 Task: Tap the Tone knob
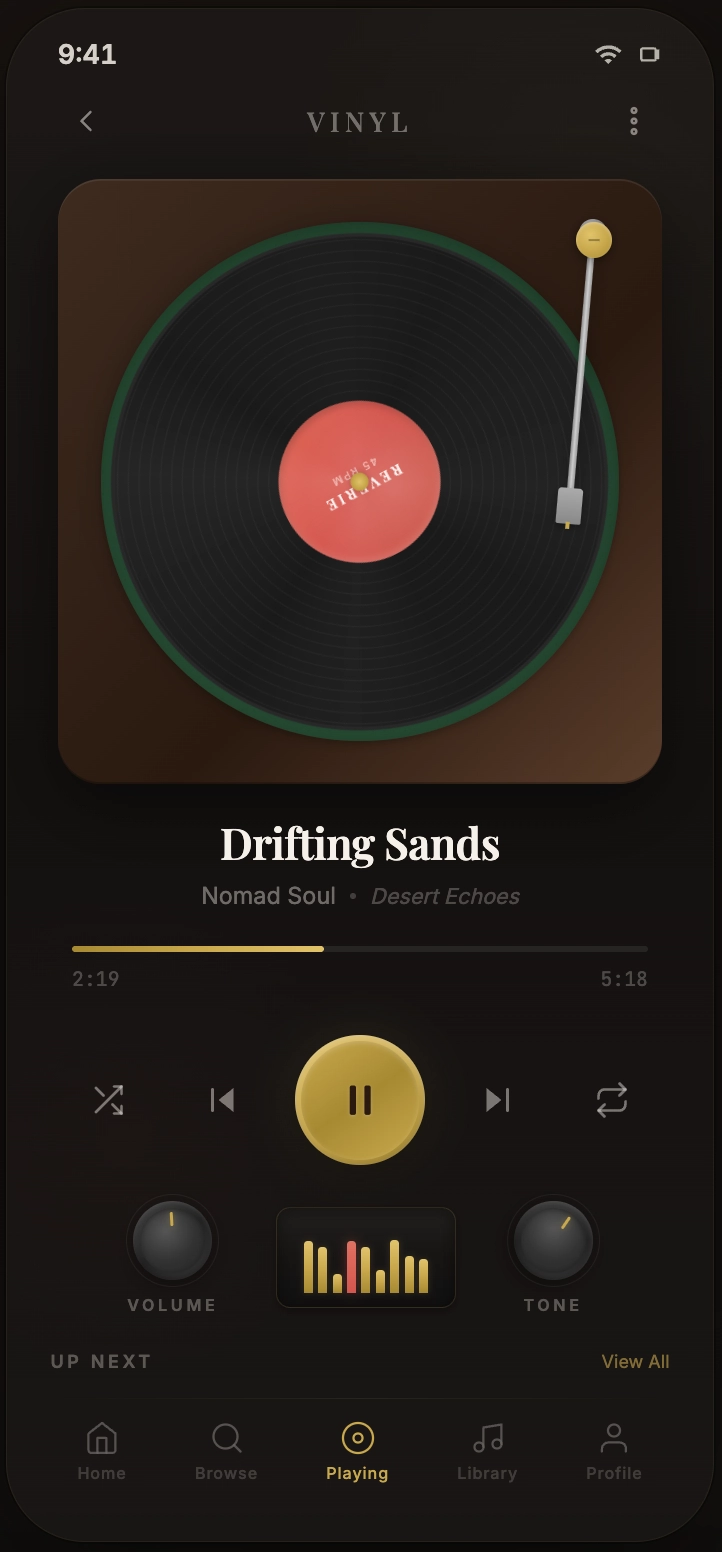553,1240
